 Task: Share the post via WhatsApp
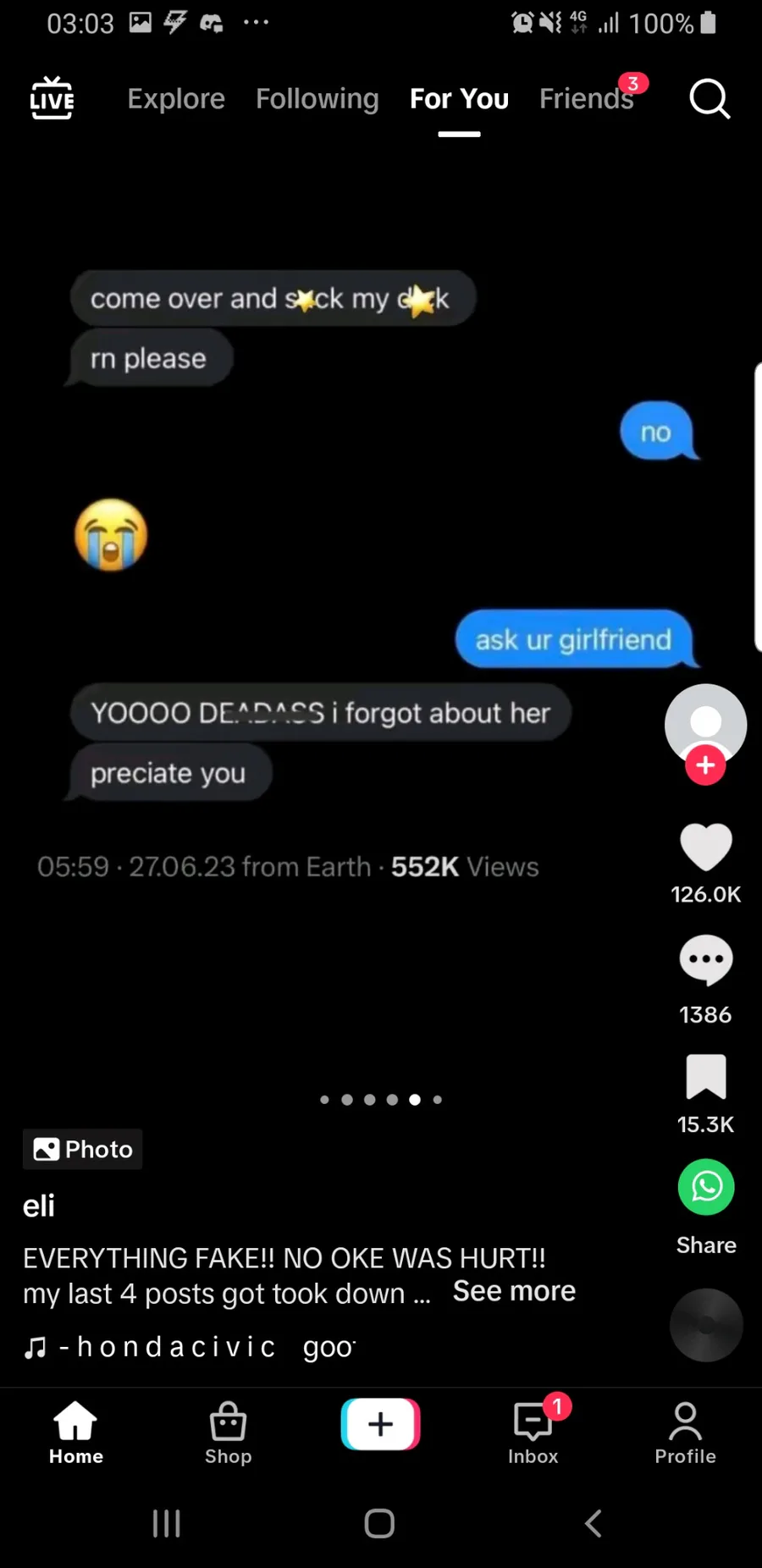705,1187
